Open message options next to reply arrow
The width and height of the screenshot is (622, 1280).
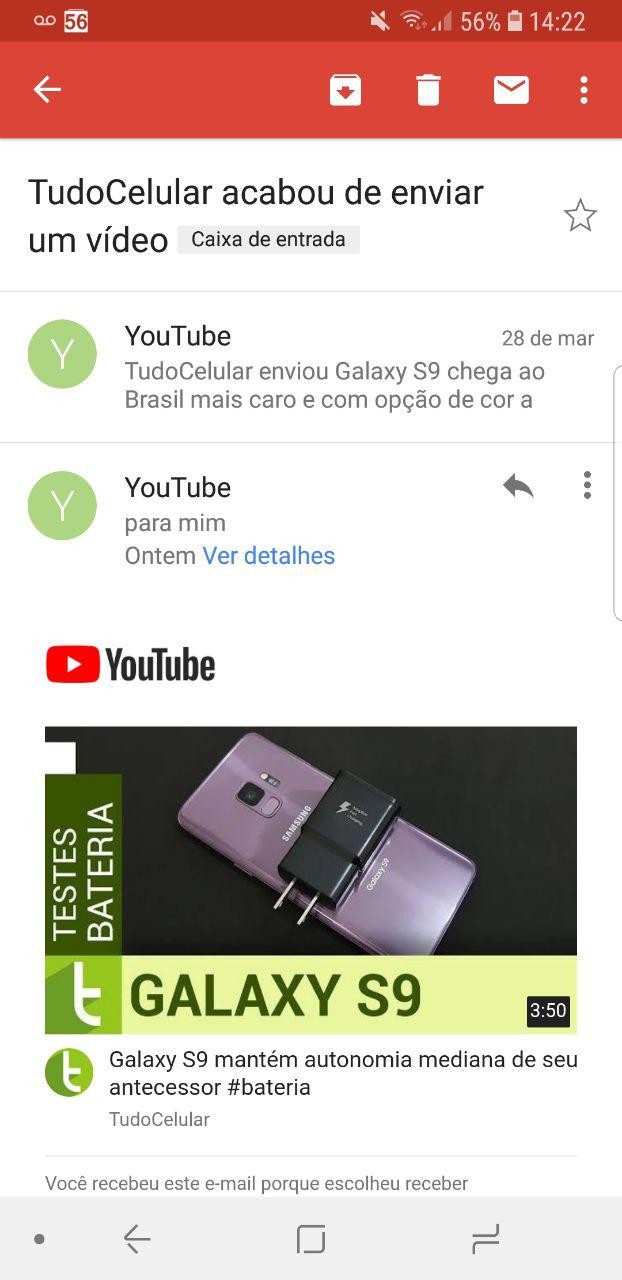coord(587,486)
